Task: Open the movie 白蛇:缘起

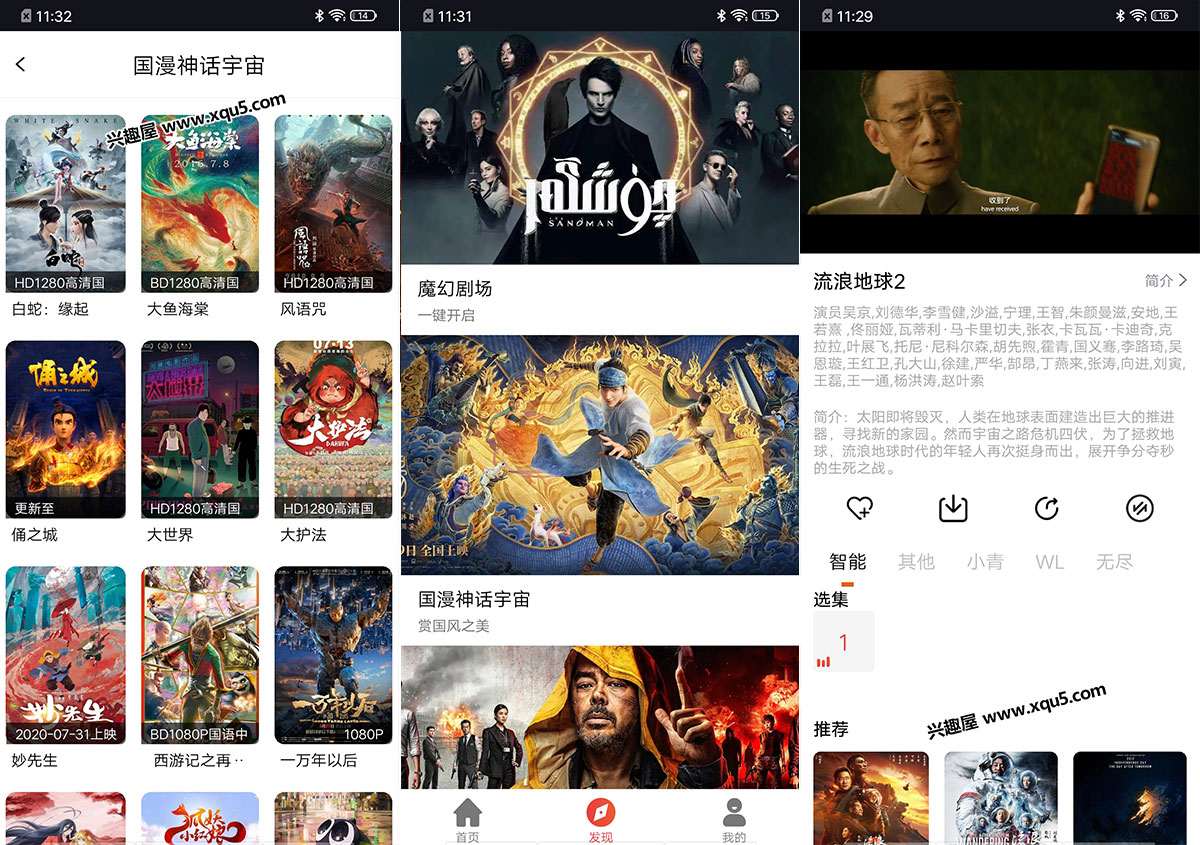Action: click(66, 204)
